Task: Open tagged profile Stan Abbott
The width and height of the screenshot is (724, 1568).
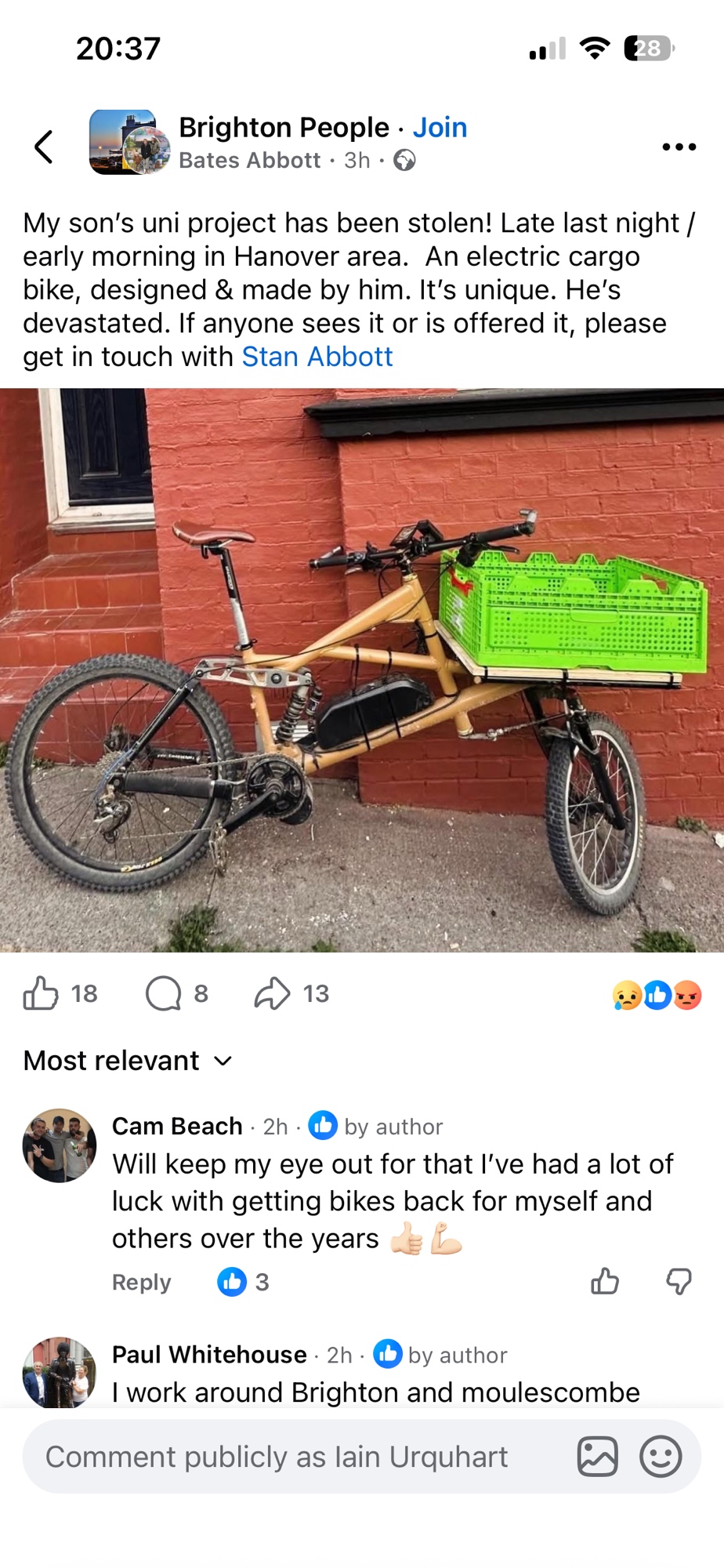Action: coord(317,357)
